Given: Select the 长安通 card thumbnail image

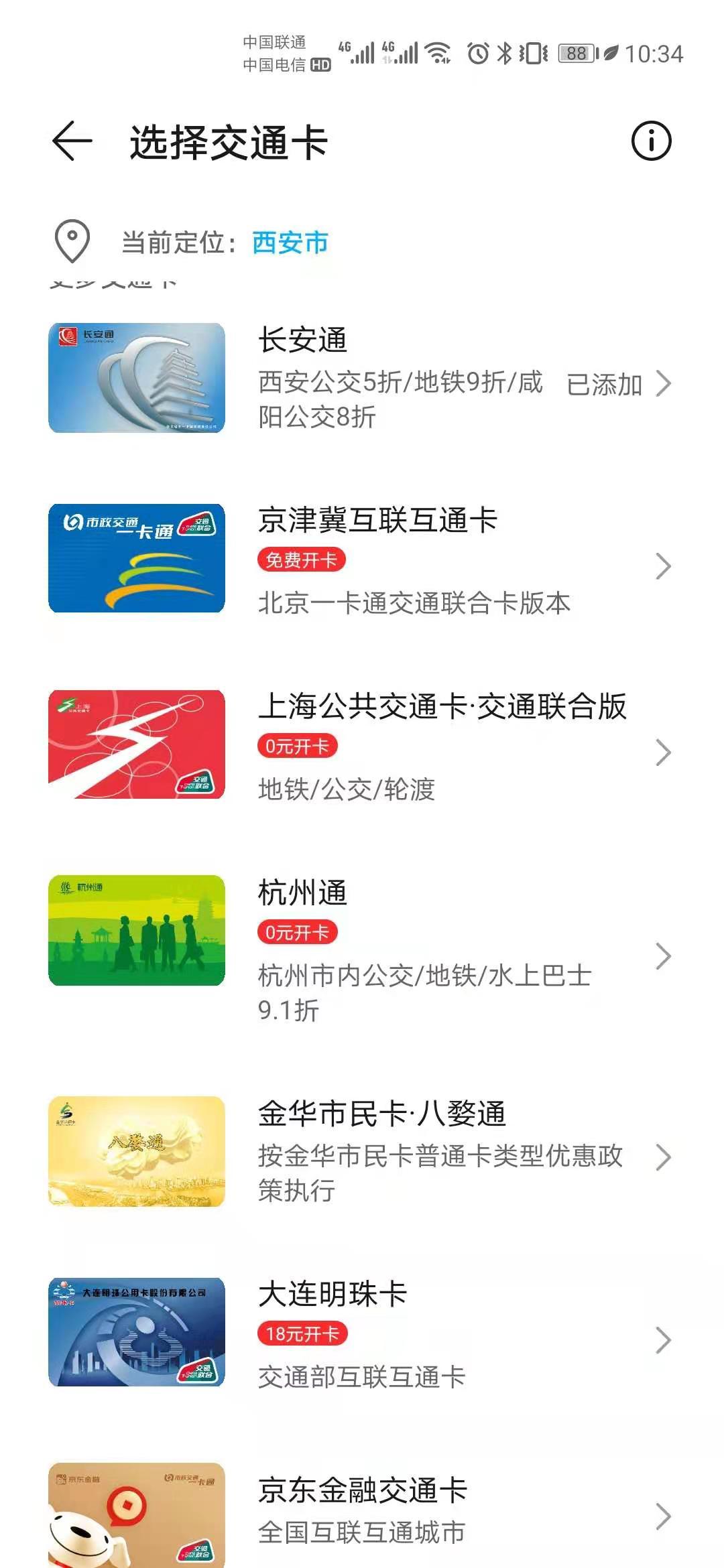Looking at the screenshot, I should (x=136, y=379).
